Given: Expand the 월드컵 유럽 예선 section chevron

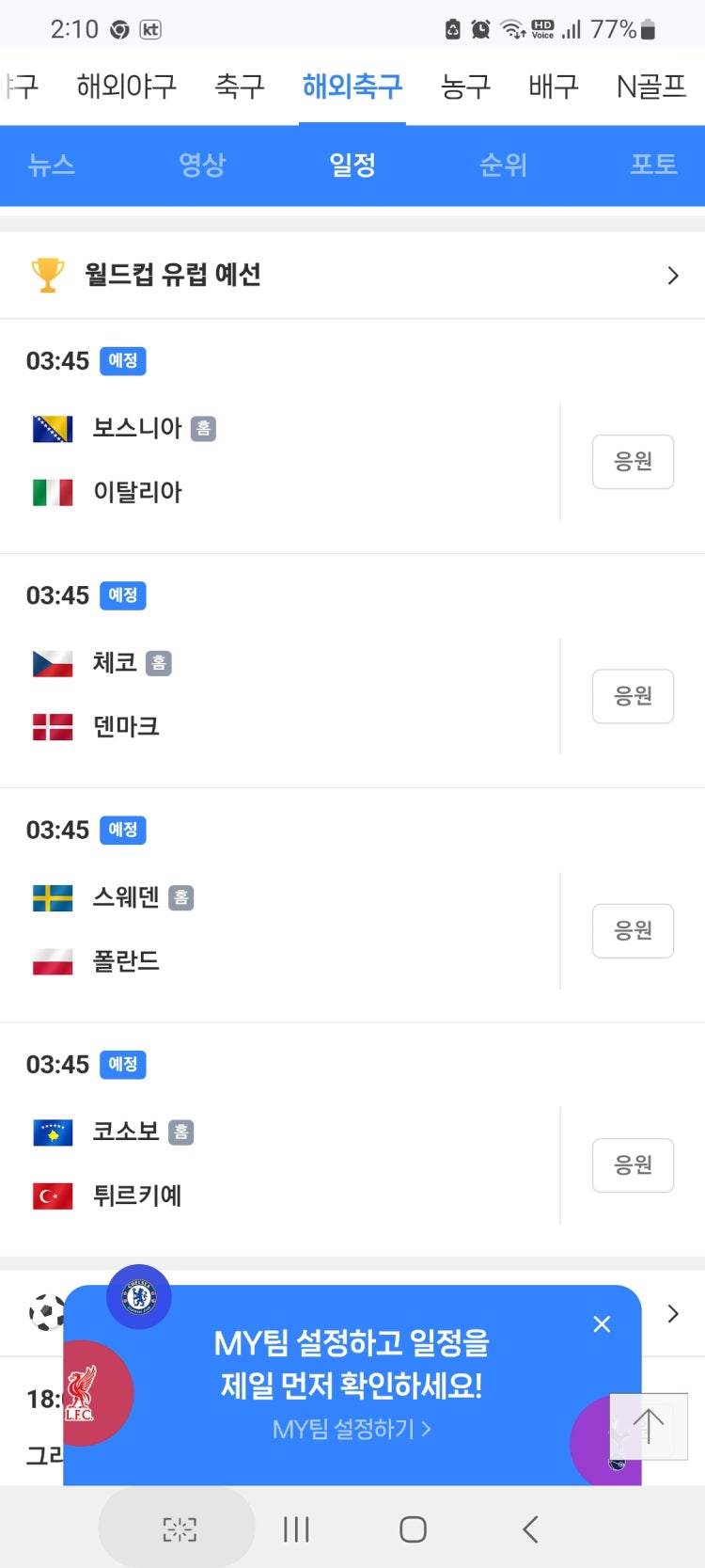Looking at the screenshot, I should point(672,274).
